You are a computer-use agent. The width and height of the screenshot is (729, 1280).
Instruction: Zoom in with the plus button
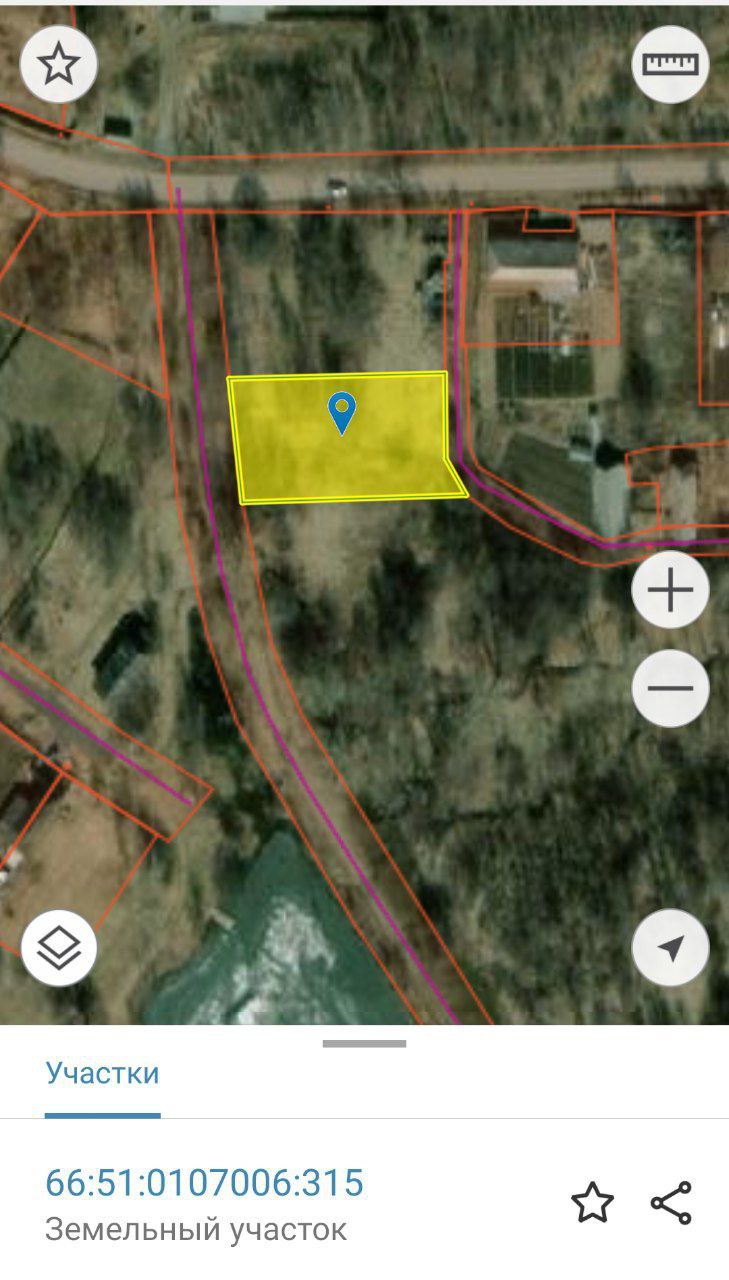(670, 590)
